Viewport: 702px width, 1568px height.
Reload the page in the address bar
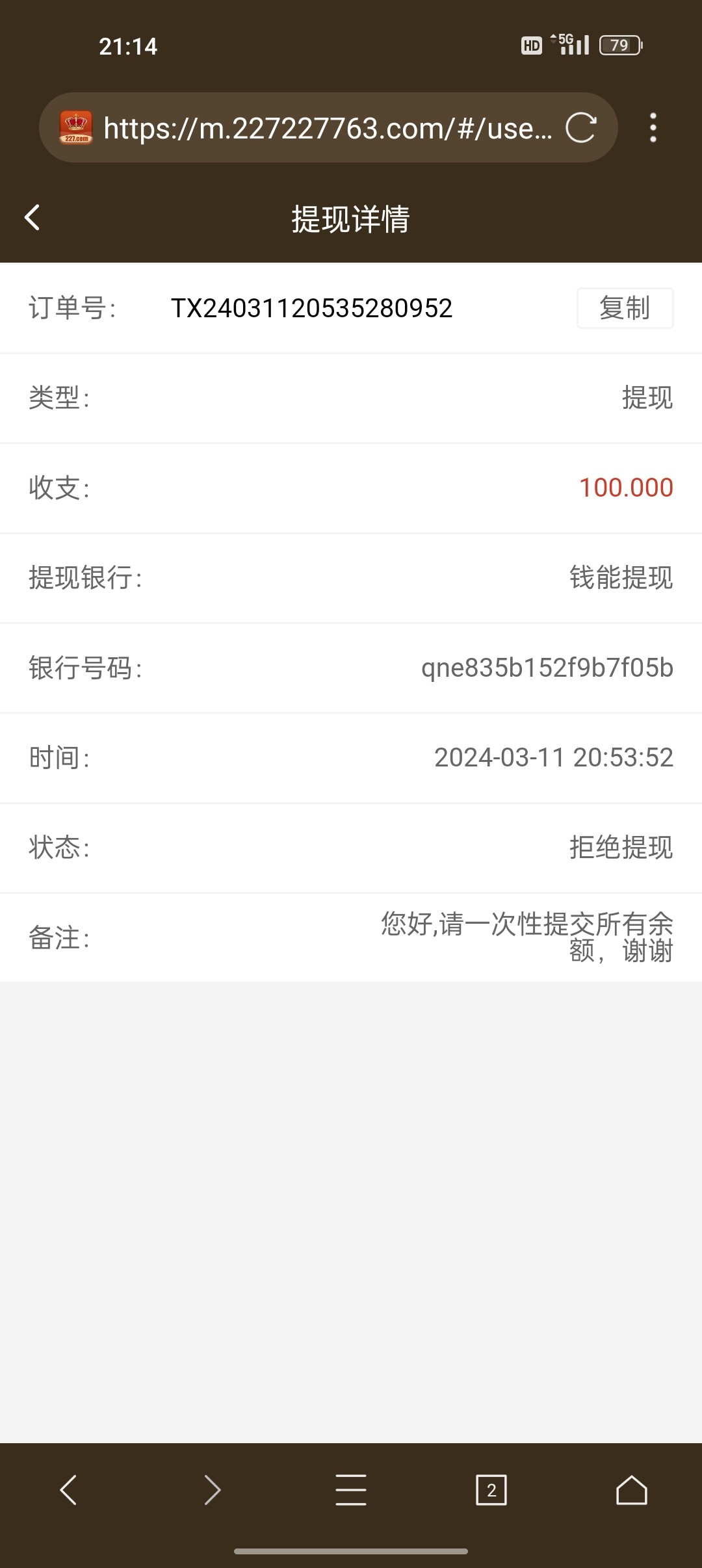(x=580, y=127)
